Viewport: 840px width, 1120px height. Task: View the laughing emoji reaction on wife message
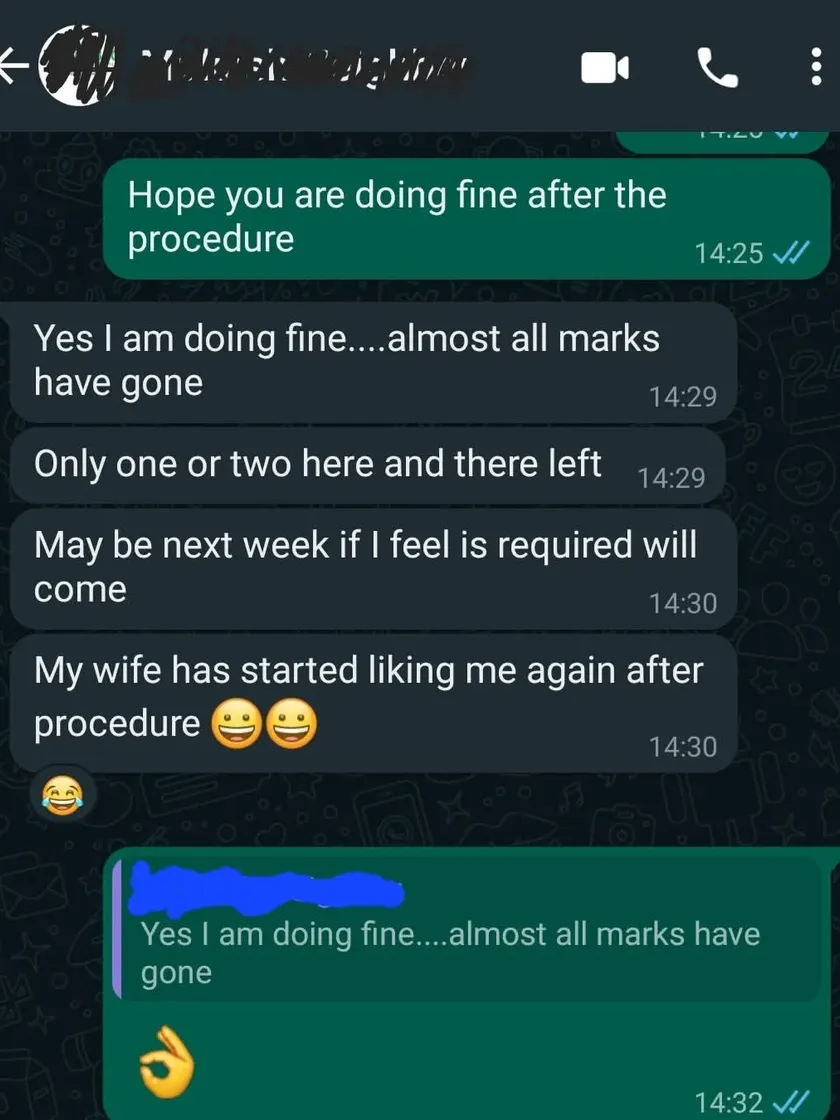62,794
